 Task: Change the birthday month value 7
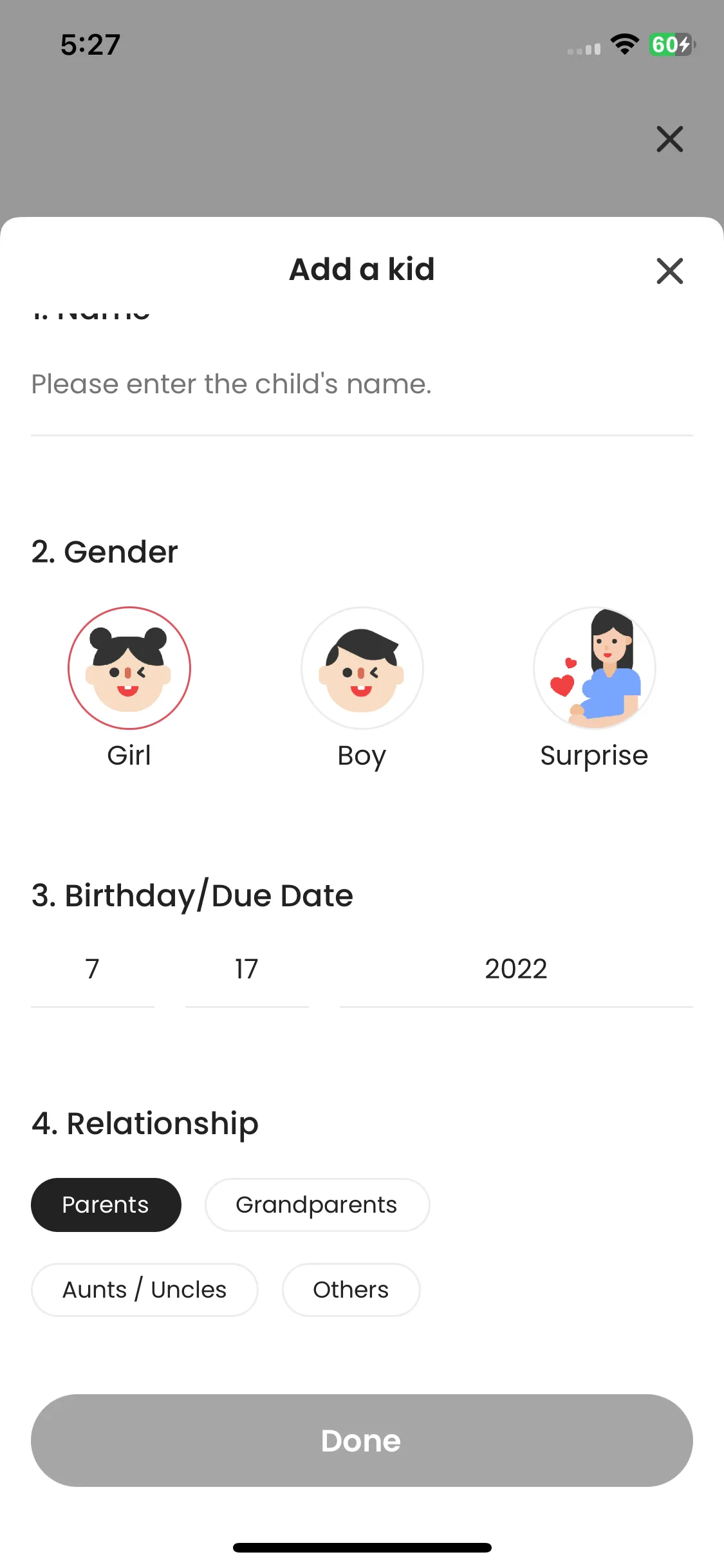coord(93,969)
